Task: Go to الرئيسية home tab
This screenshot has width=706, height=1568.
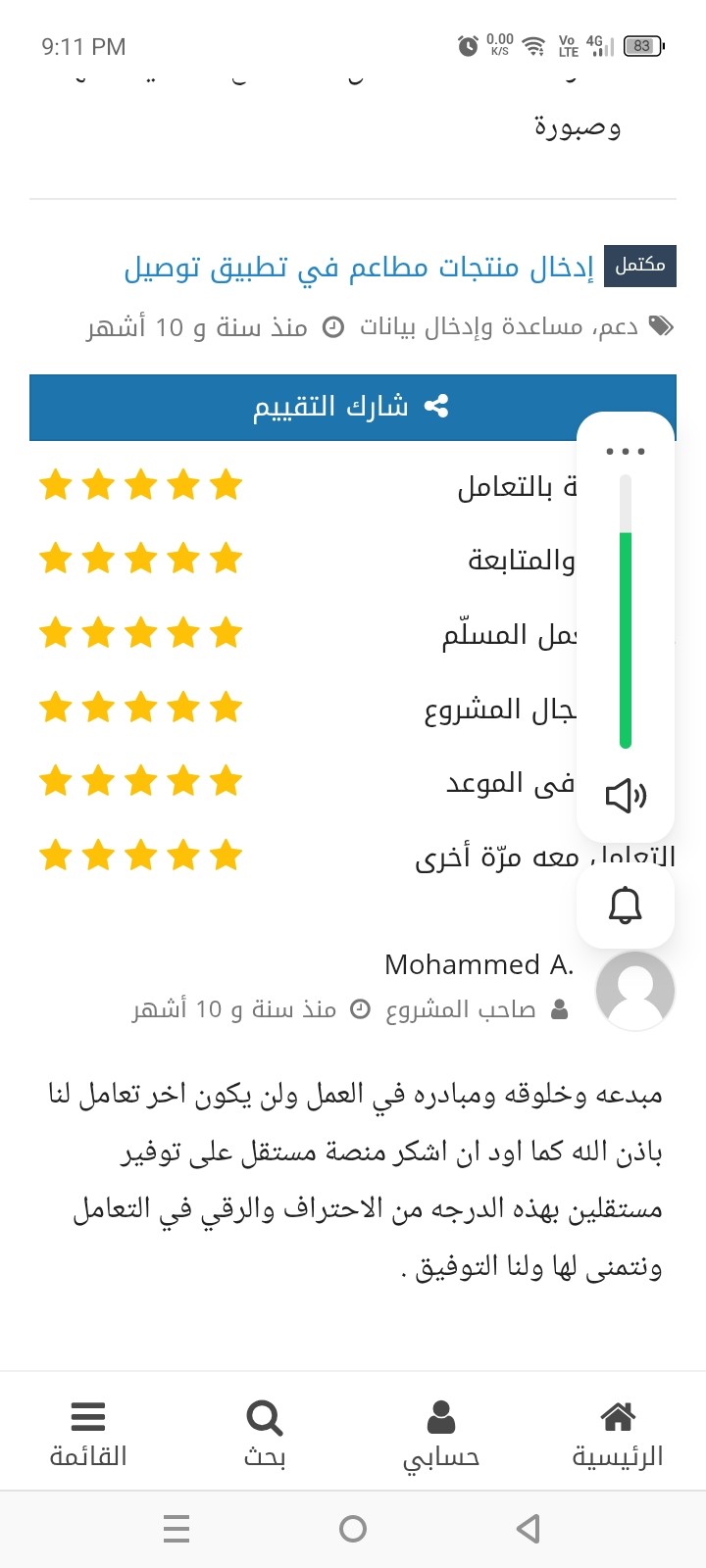Action: pyautogui.click(x=618, y=1434)
